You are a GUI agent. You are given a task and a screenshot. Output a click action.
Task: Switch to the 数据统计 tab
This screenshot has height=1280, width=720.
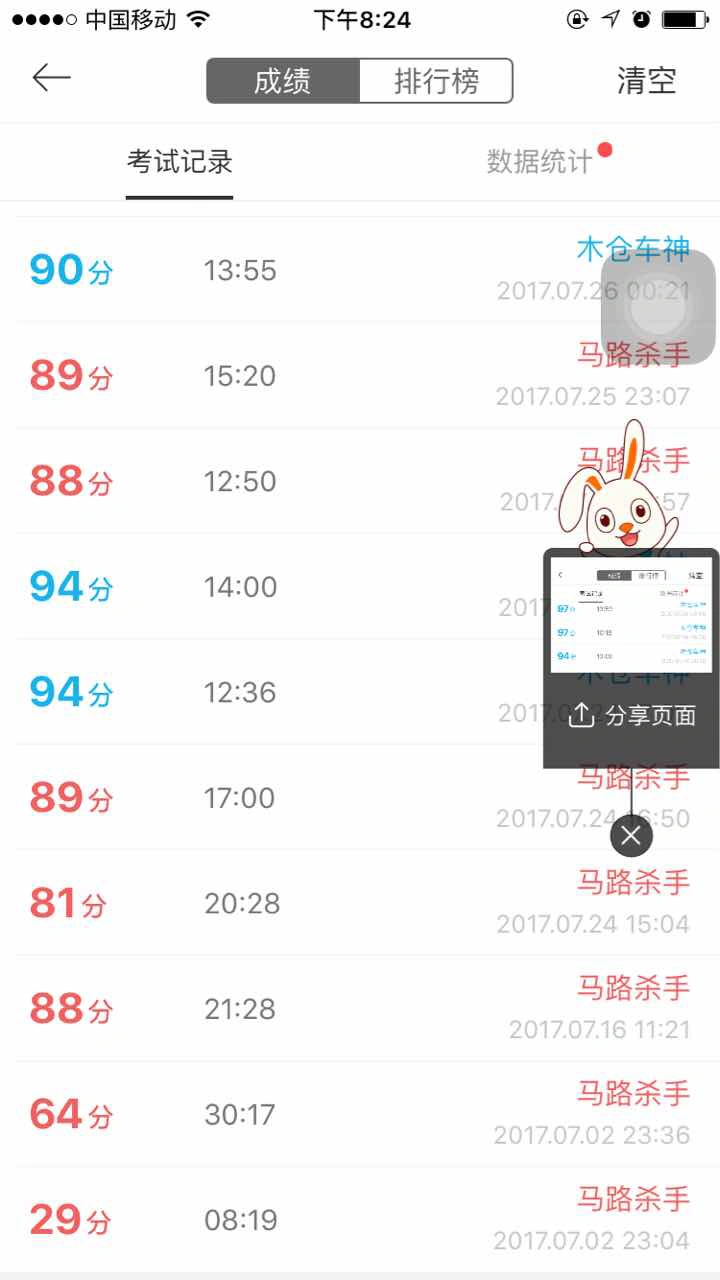pos(540,162)
